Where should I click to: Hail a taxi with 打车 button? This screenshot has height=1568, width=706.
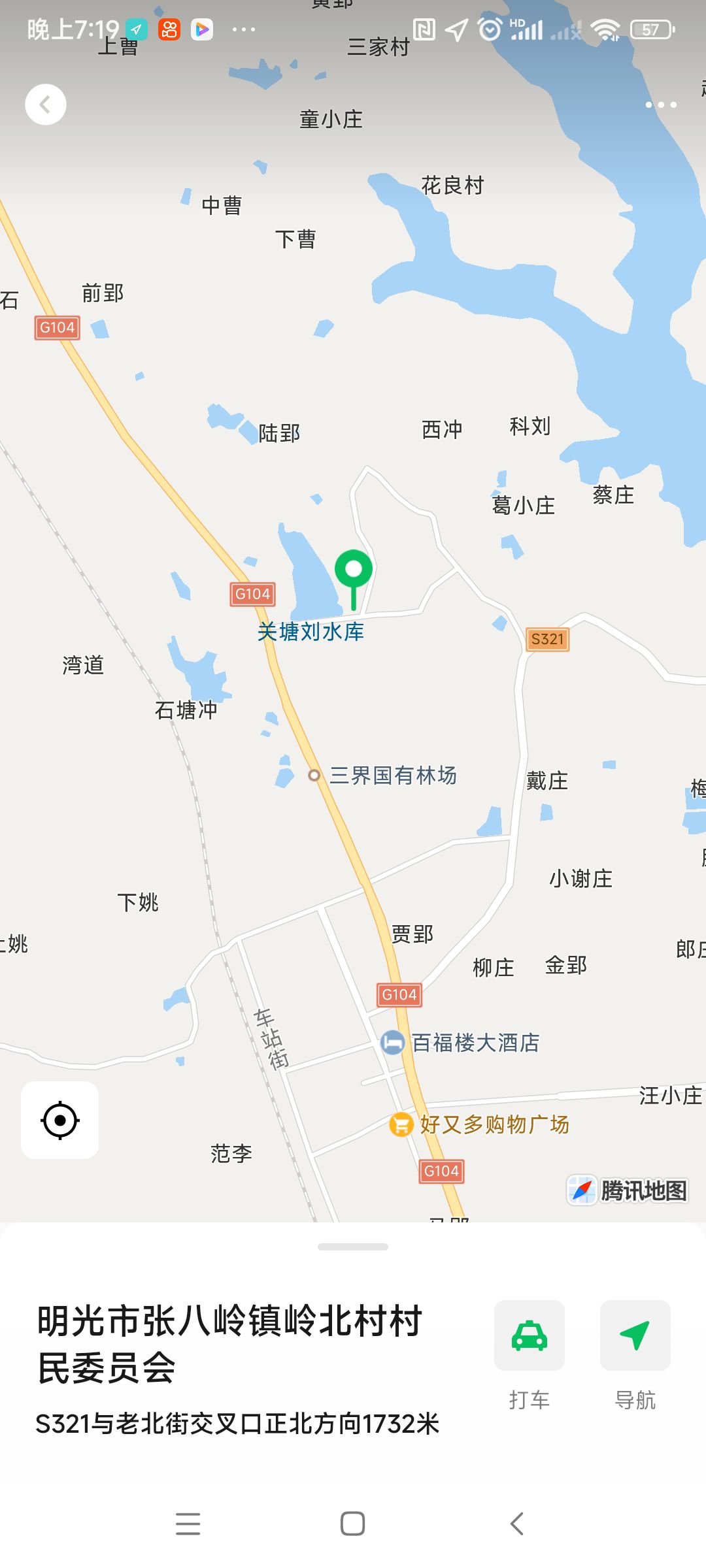(x=529, y=1335)
